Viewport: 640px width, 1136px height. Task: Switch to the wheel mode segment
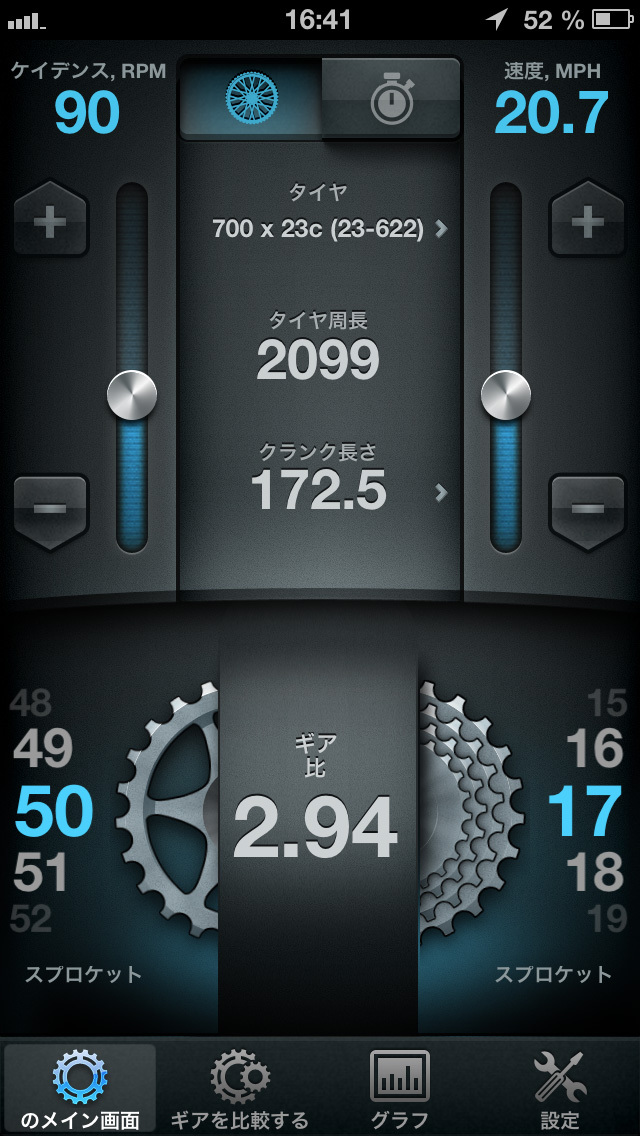tap(251, 98)
